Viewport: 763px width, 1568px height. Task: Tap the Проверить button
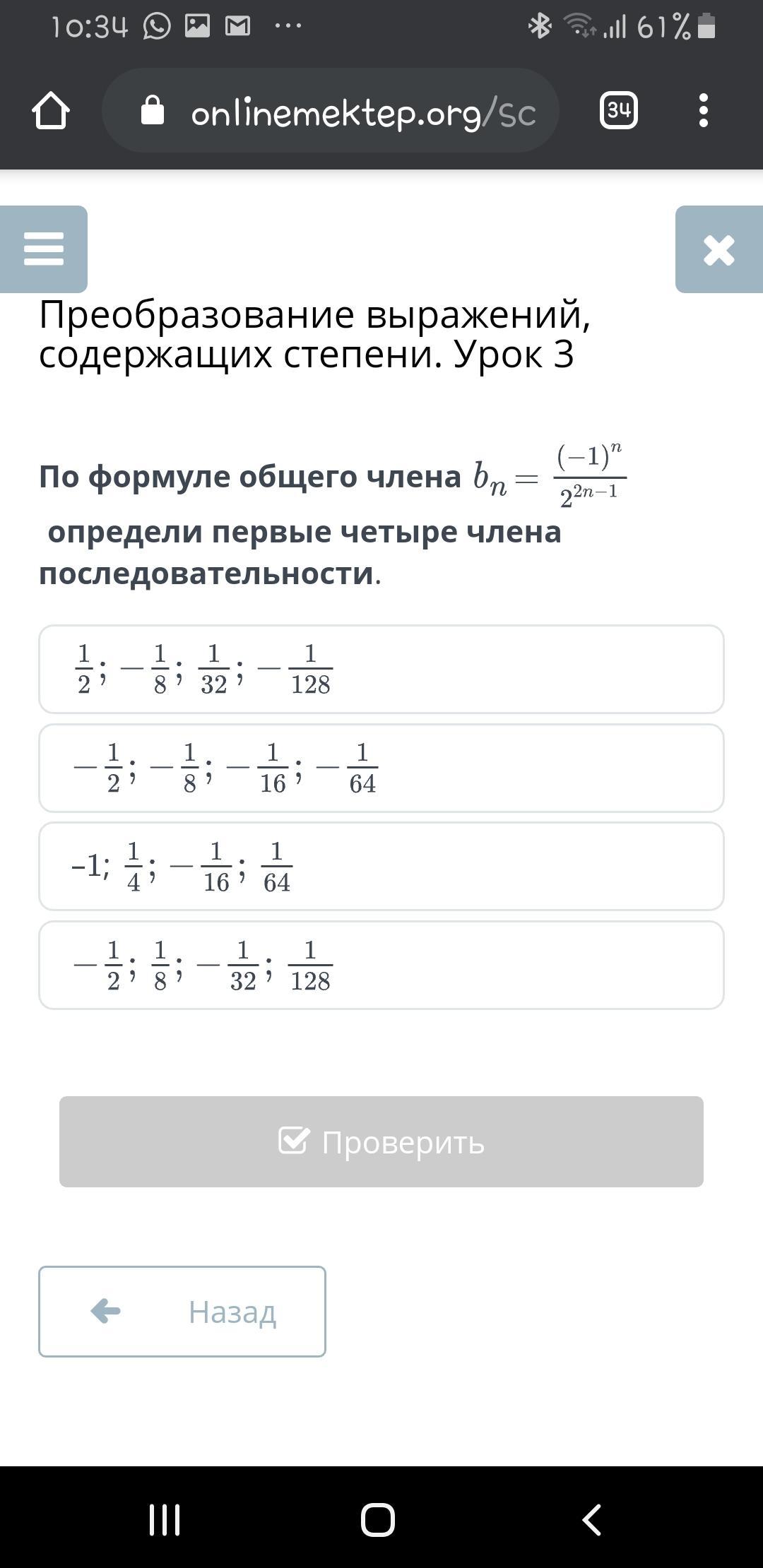[x=381, y=1141]
